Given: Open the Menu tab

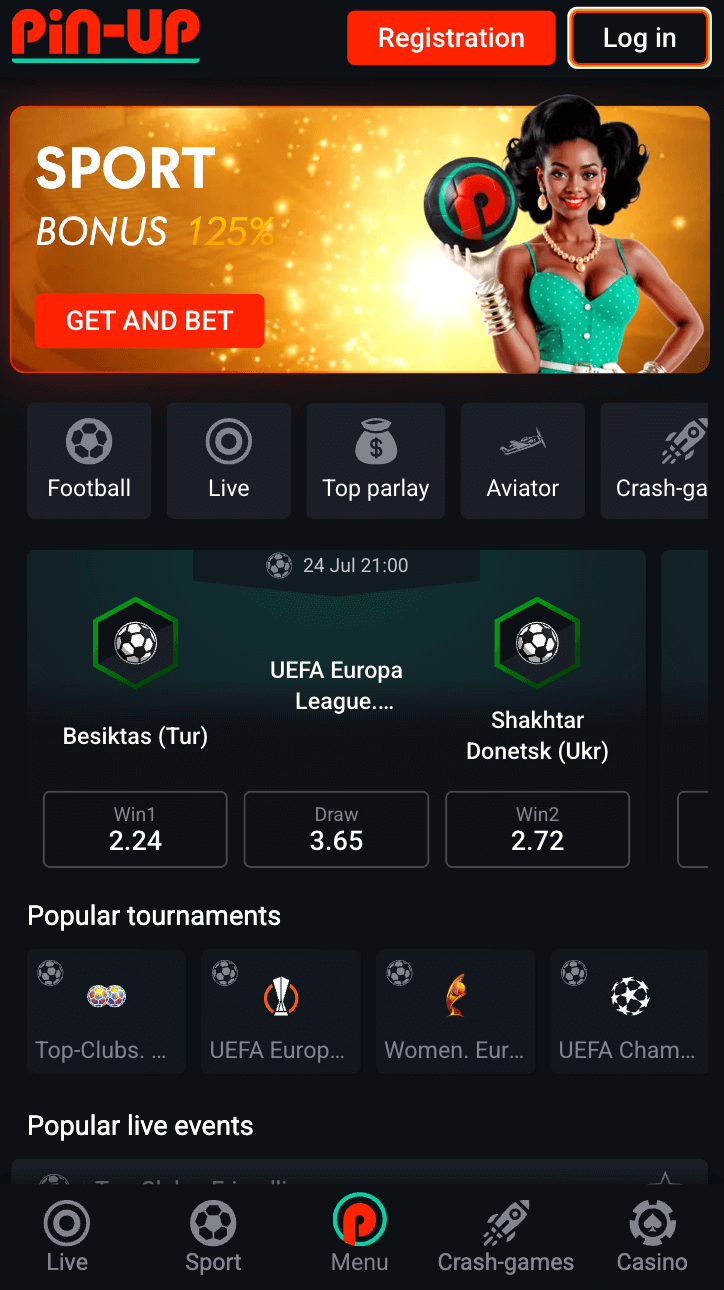Looking at the screenshot, I should point(359,1237).
